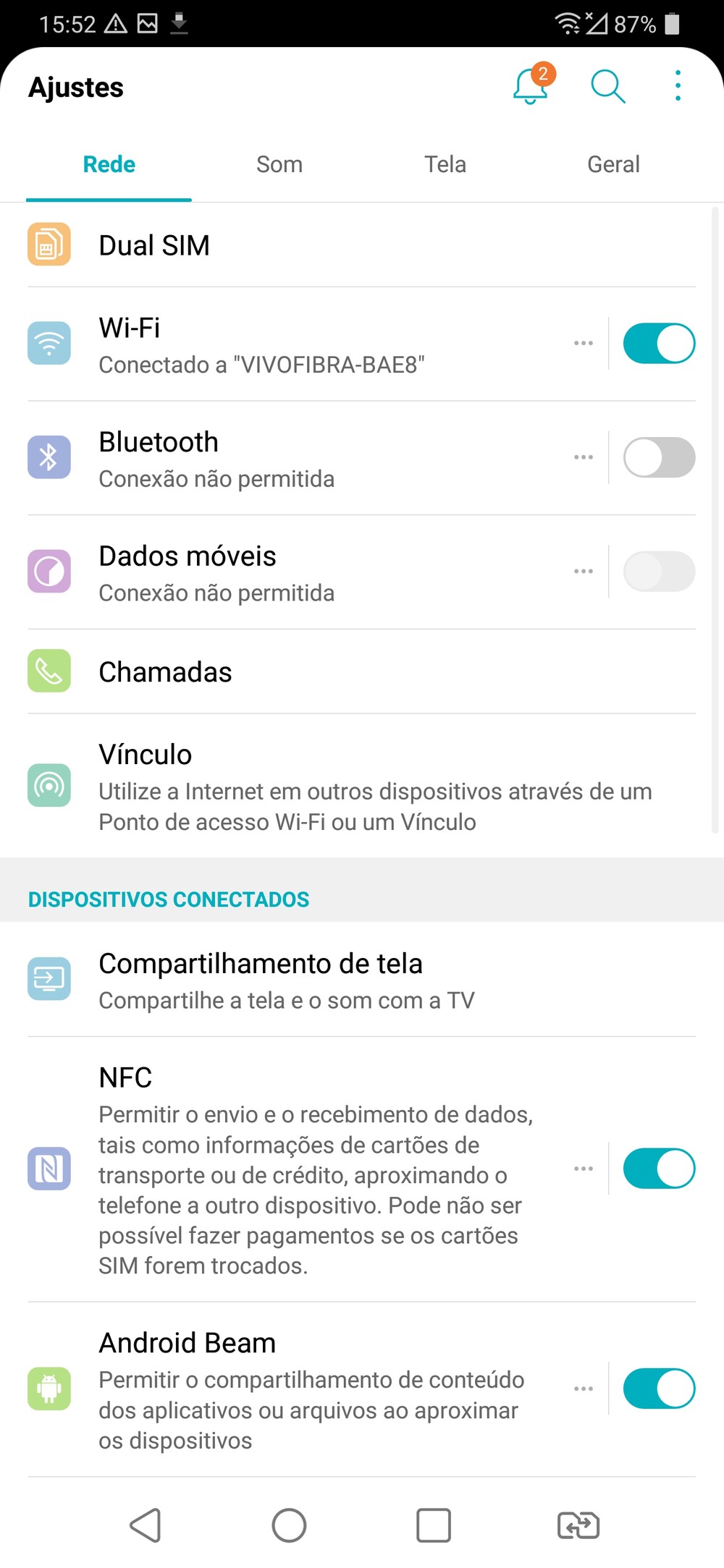Enable the Bluetooth switch
Image resolution: width=724 pixels, height=1568 pixels.
click(x=659, y=457)
